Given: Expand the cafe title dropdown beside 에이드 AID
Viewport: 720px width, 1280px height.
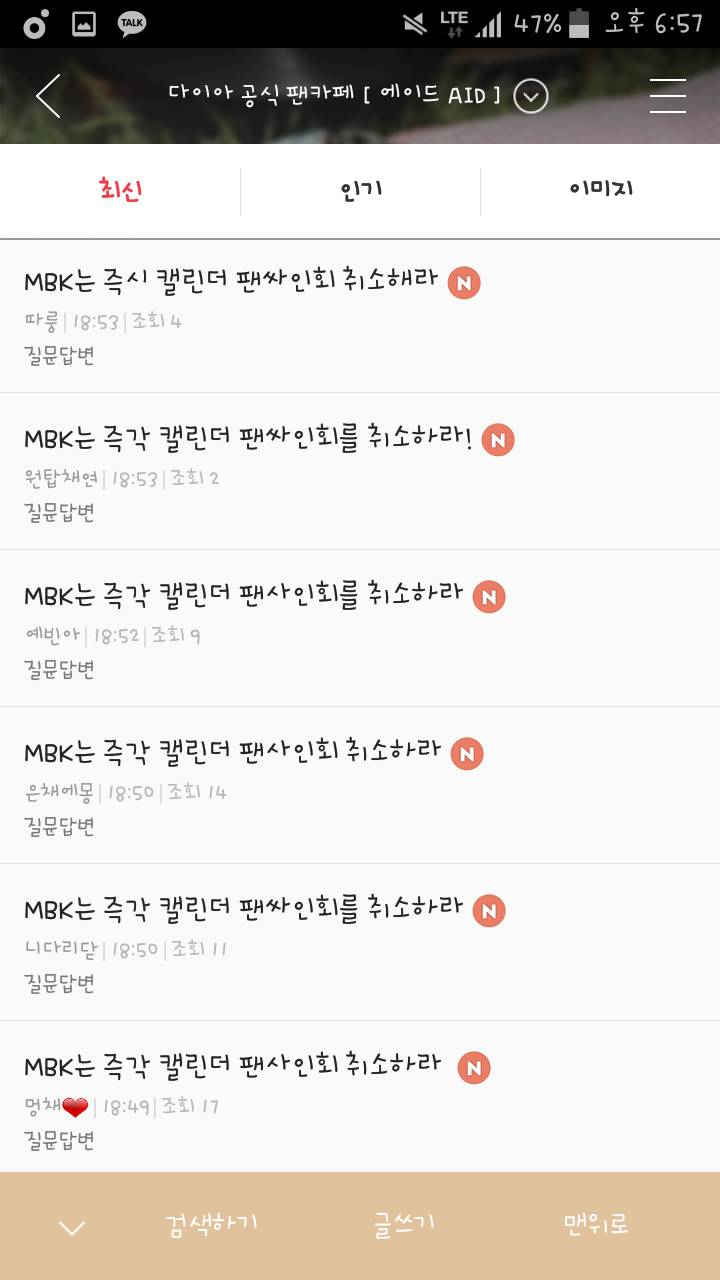Looking at the screenshot, I should 531,96.
